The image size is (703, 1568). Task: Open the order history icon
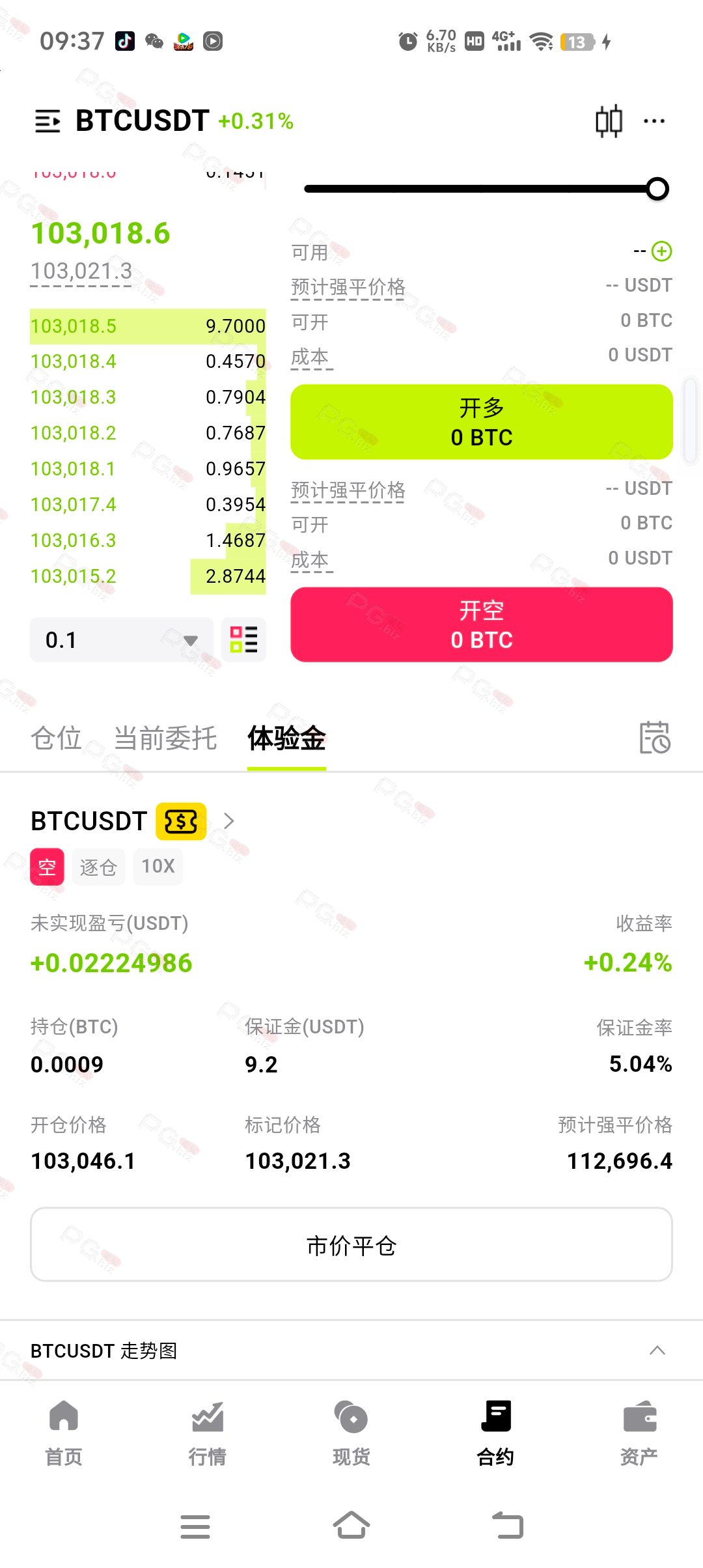click(654, 738)
